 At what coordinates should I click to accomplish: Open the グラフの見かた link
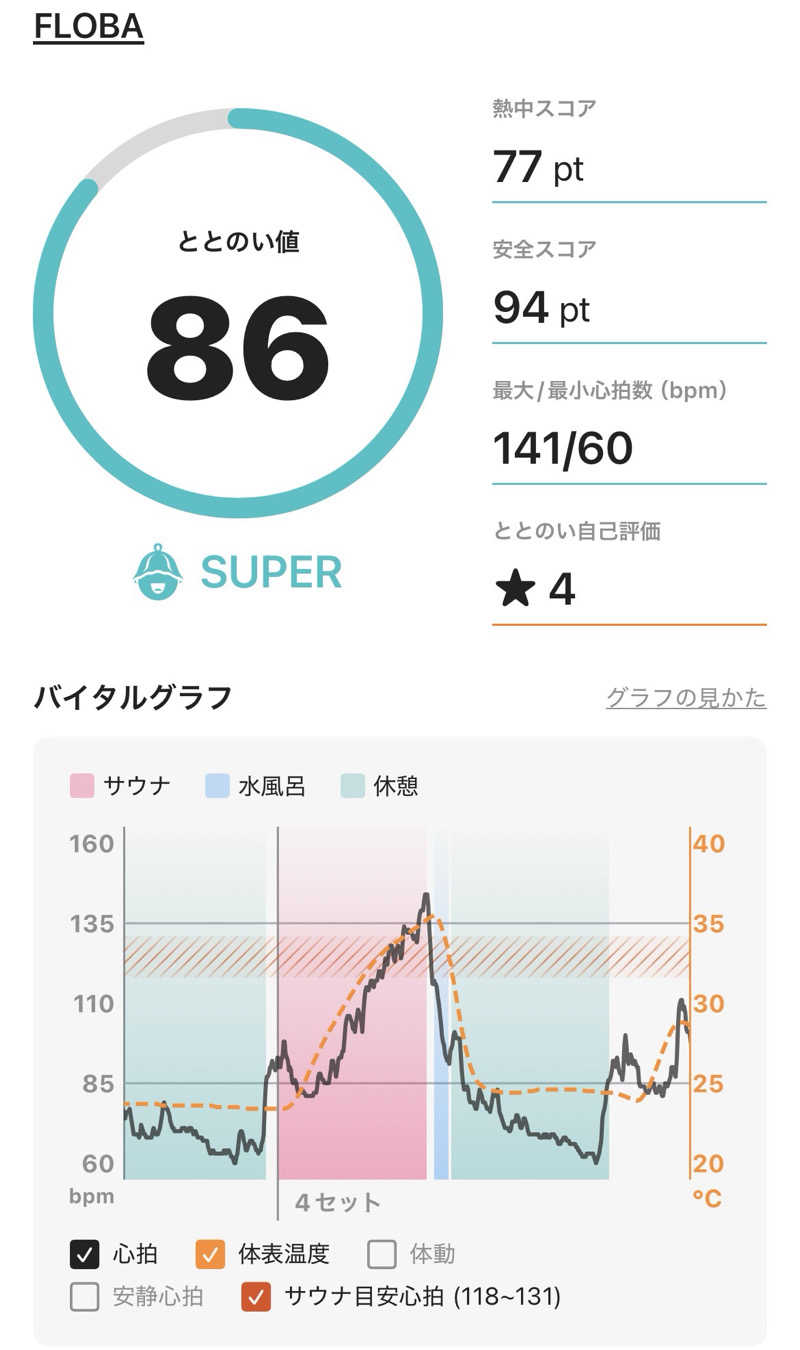coord(686,697)
